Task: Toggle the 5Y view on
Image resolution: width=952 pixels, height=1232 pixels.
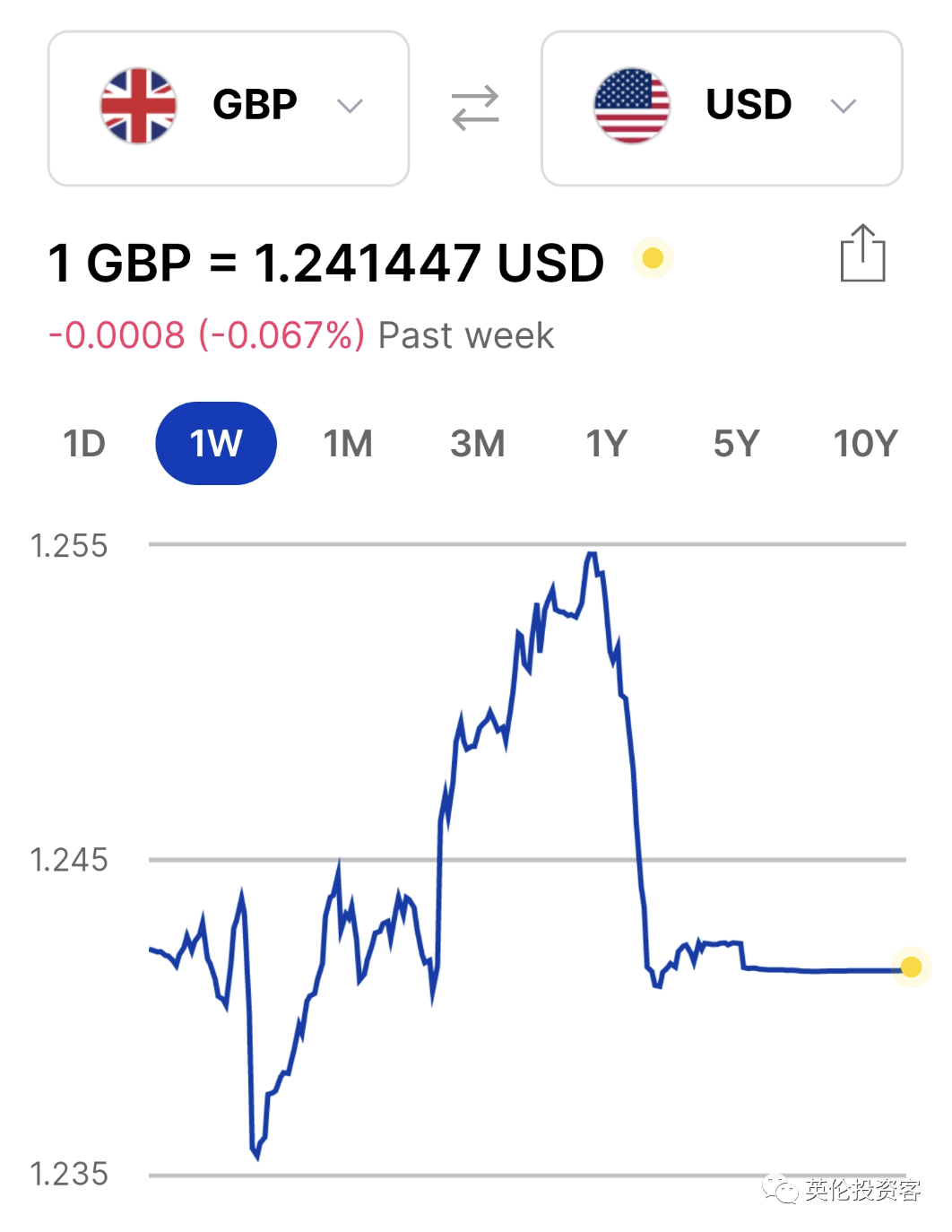Action: click(736, 442)
